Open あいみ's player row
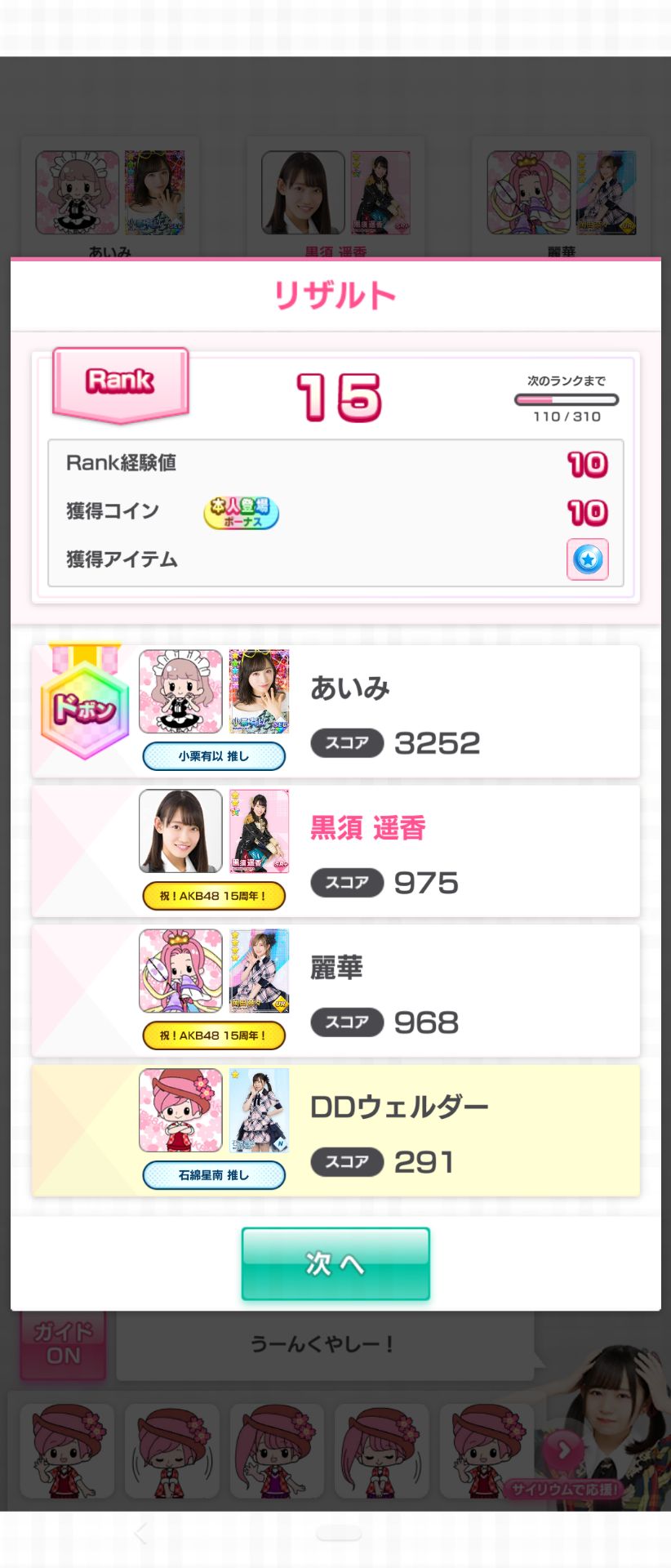671x1568 pixels. tap(335, 711)
